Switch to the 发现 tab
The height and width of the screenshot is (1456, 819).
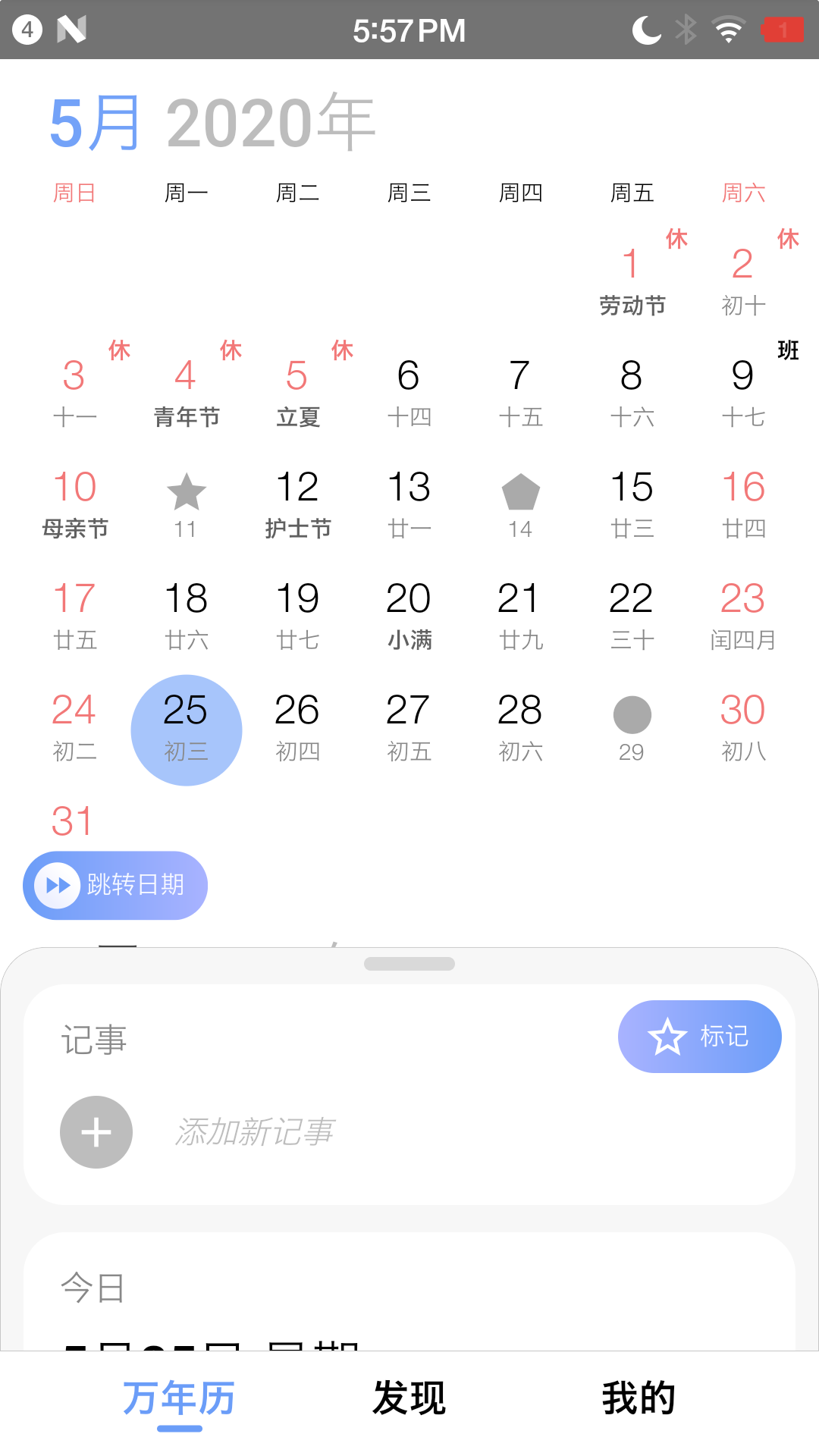point(409,1398)
